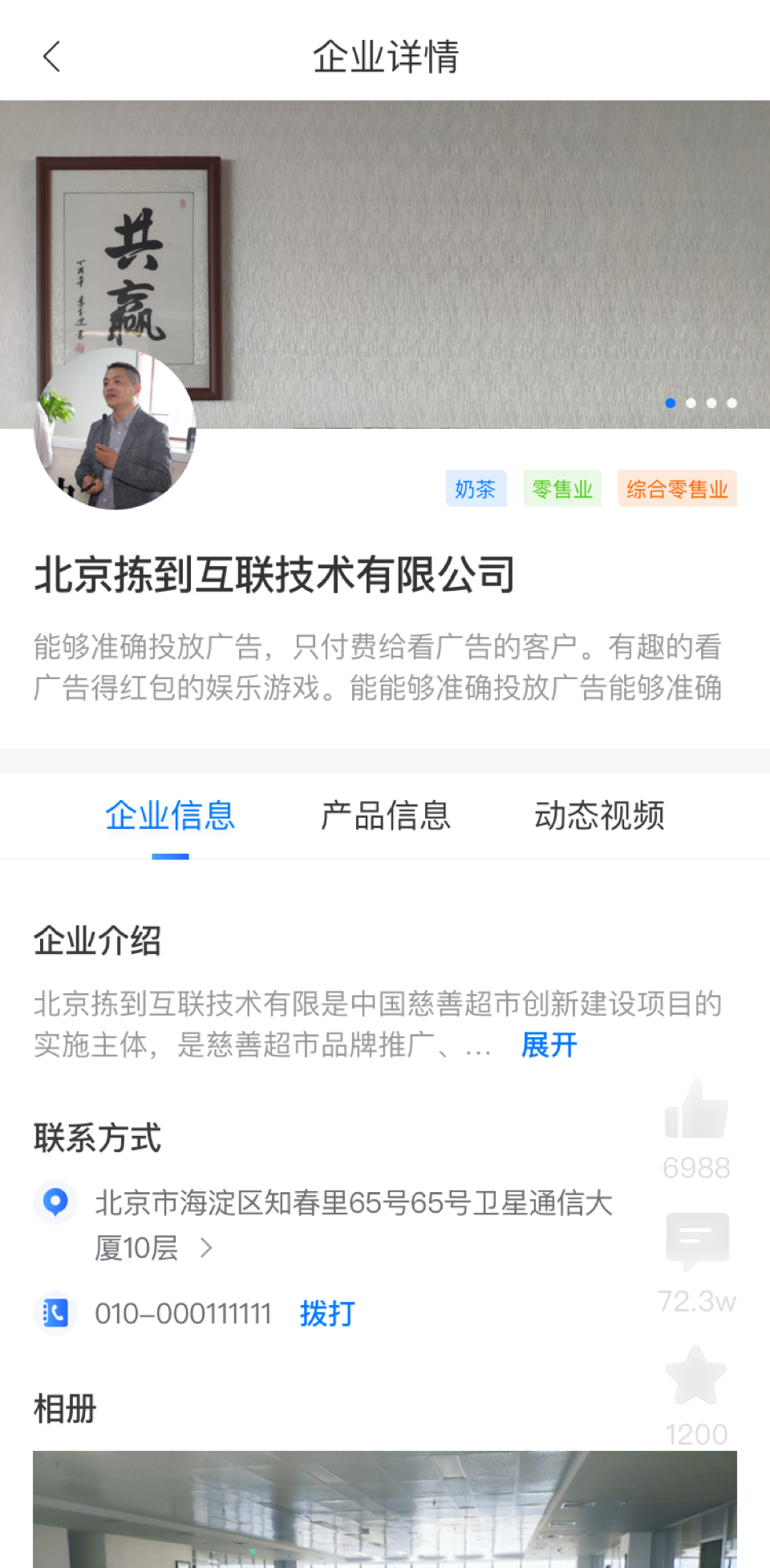Select the 综合零售业 tag
This screenshot has height=1568, width=770.
pyautogui.click(x=677, y=489)
